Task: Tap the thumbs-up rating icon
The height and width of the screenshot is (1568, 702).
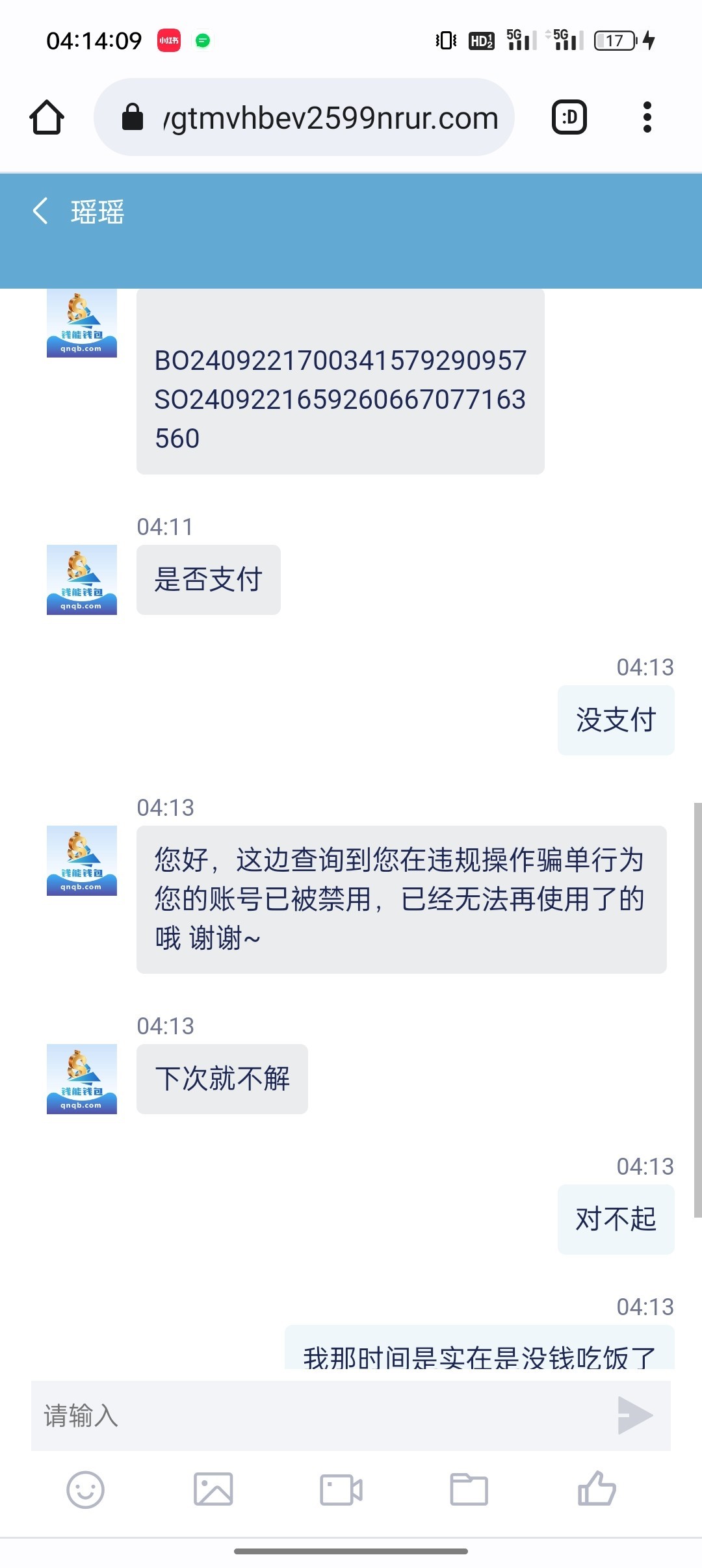Action: (597, 1489)
